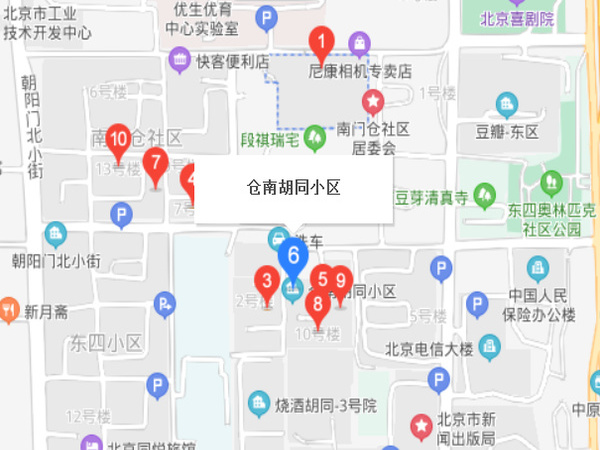Viewport: 600px width, 450px height.
Task: Open red map marker number 8
Action: click(x=318, y=305)
